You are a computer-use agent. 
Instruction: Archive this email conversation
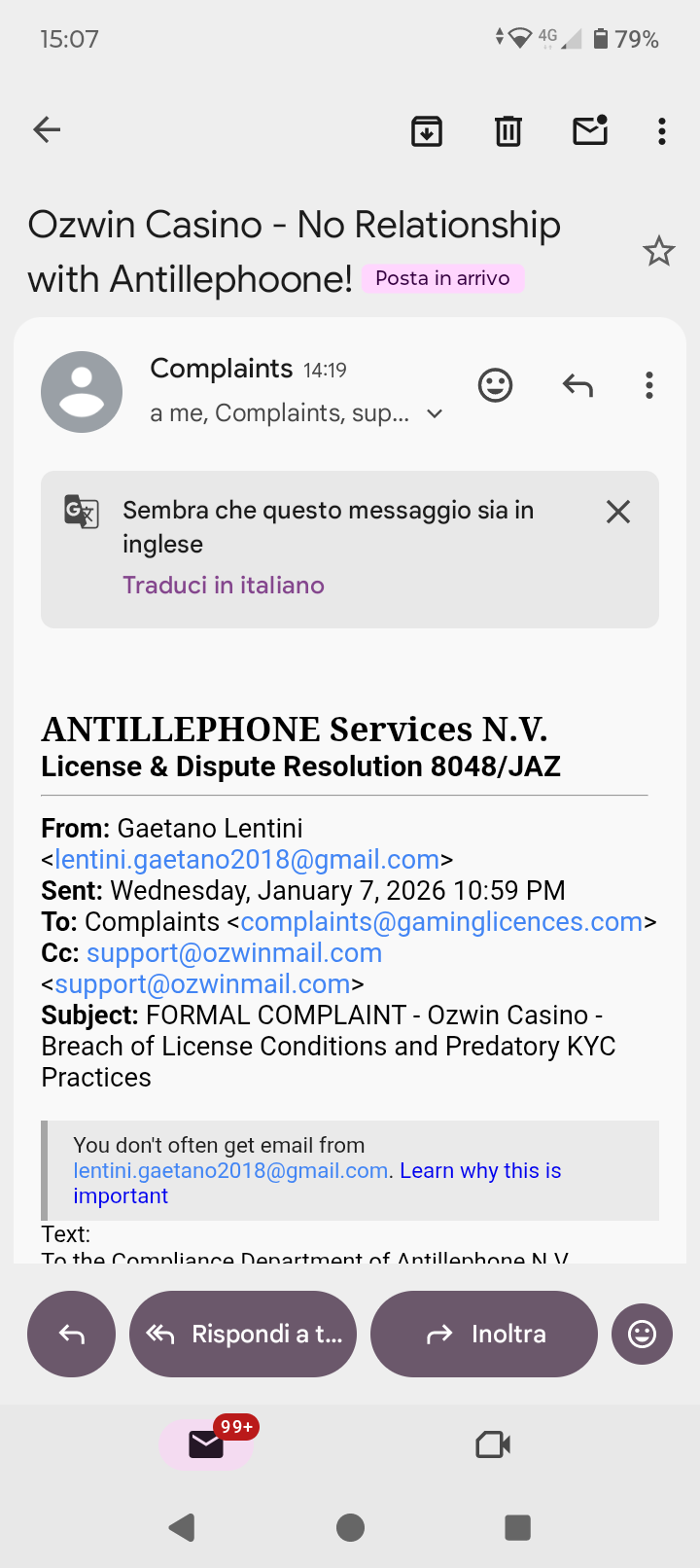427,130
